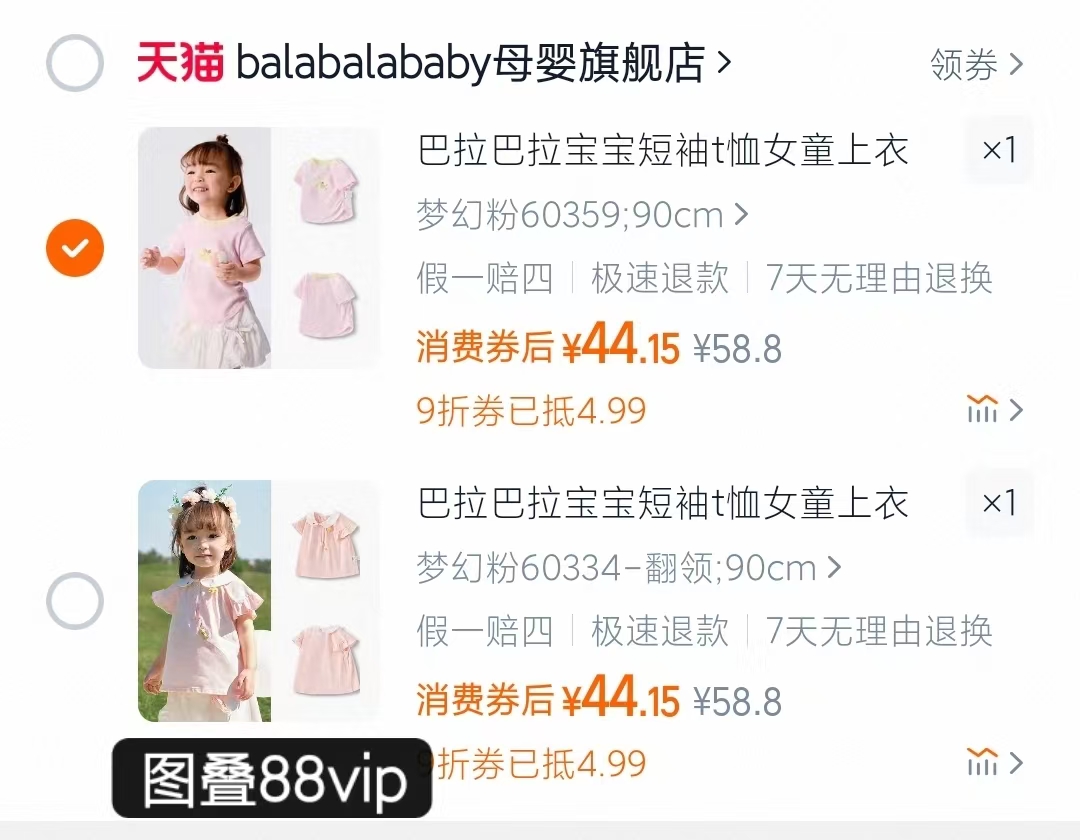
Task: View price details for 梦幻粉60359 item
Action: tap(994, 410)
